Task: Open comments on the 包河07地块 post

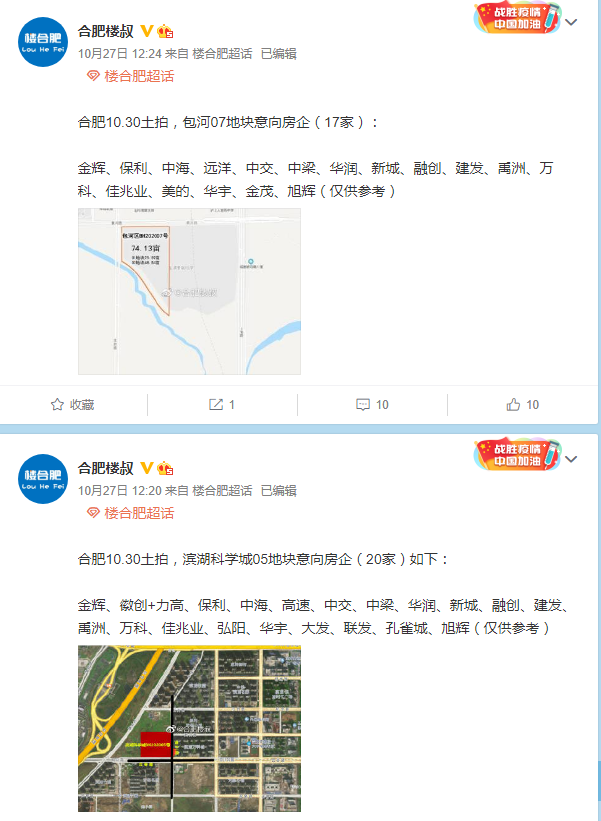Action: pyautogui.click(x=372, y=405)
